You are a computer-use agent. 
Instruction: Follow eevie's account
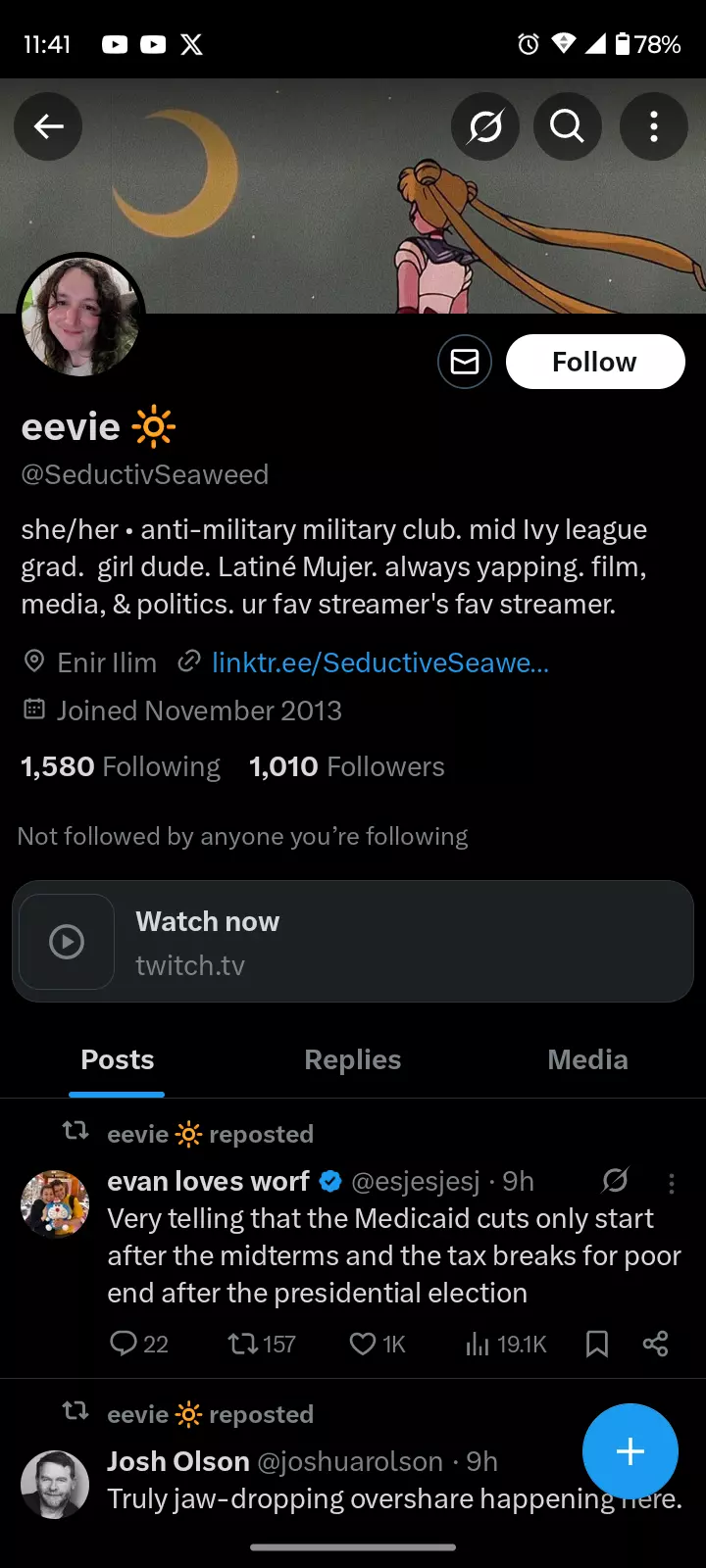594,362
